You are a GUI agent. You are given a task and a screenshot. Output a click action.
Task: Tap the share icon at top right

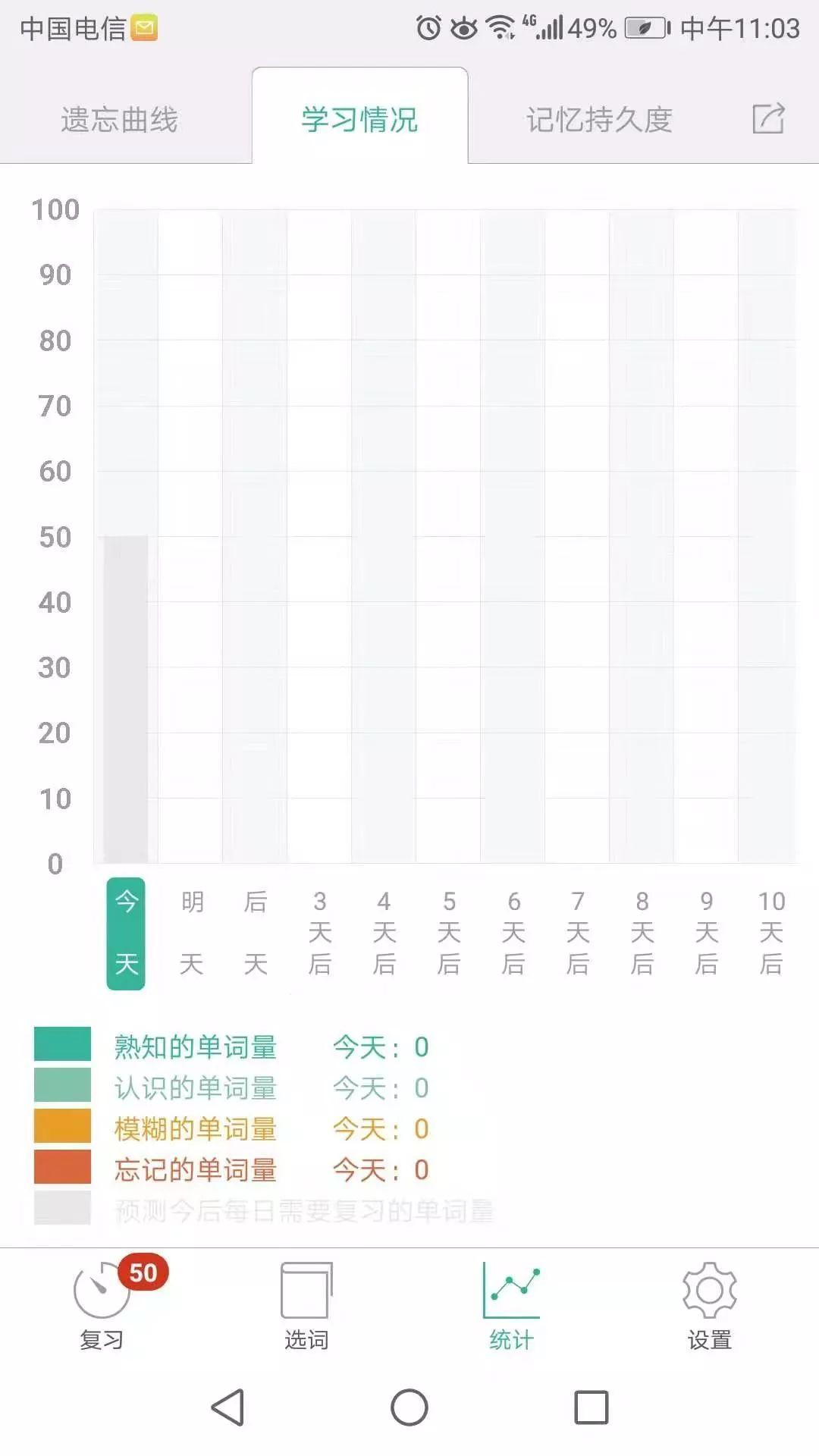(768, 119)
